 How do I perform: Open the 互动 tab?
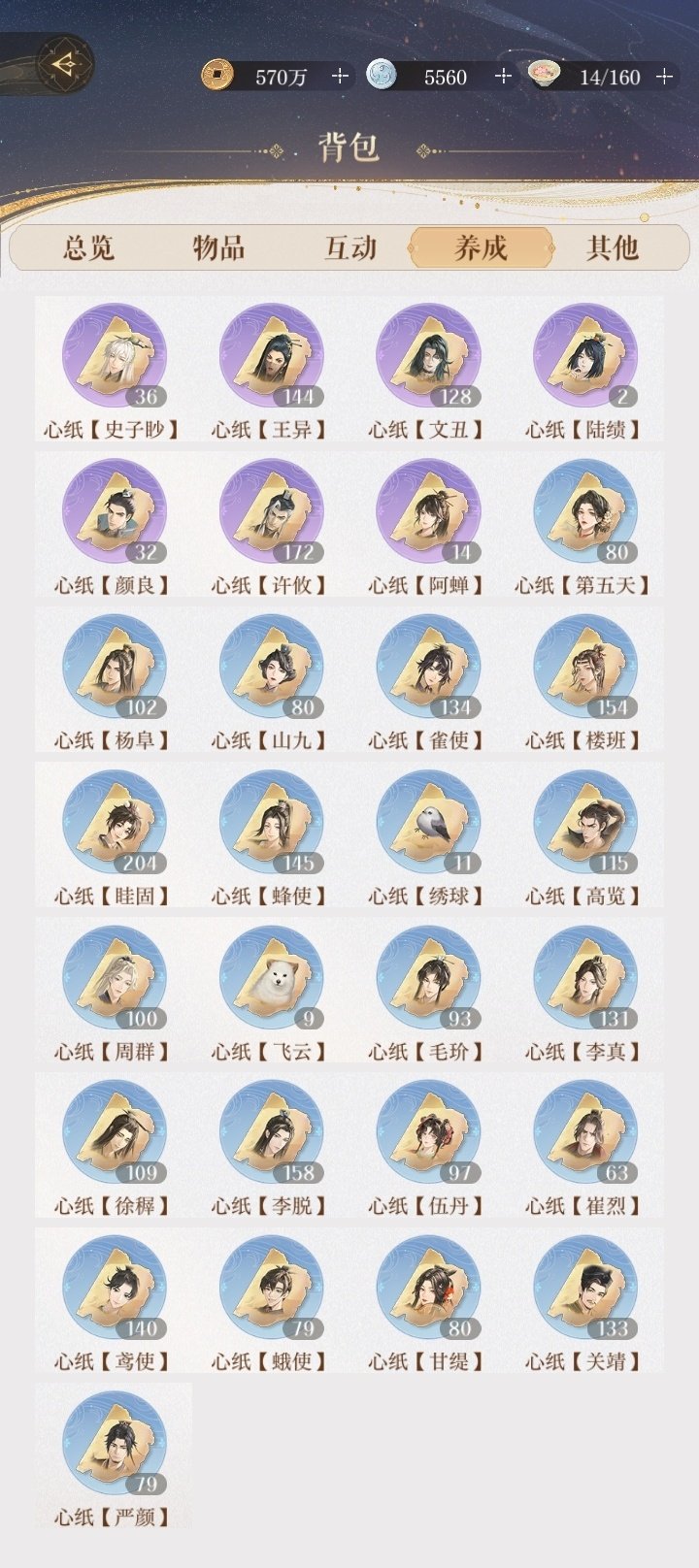[x=349, y=247]
